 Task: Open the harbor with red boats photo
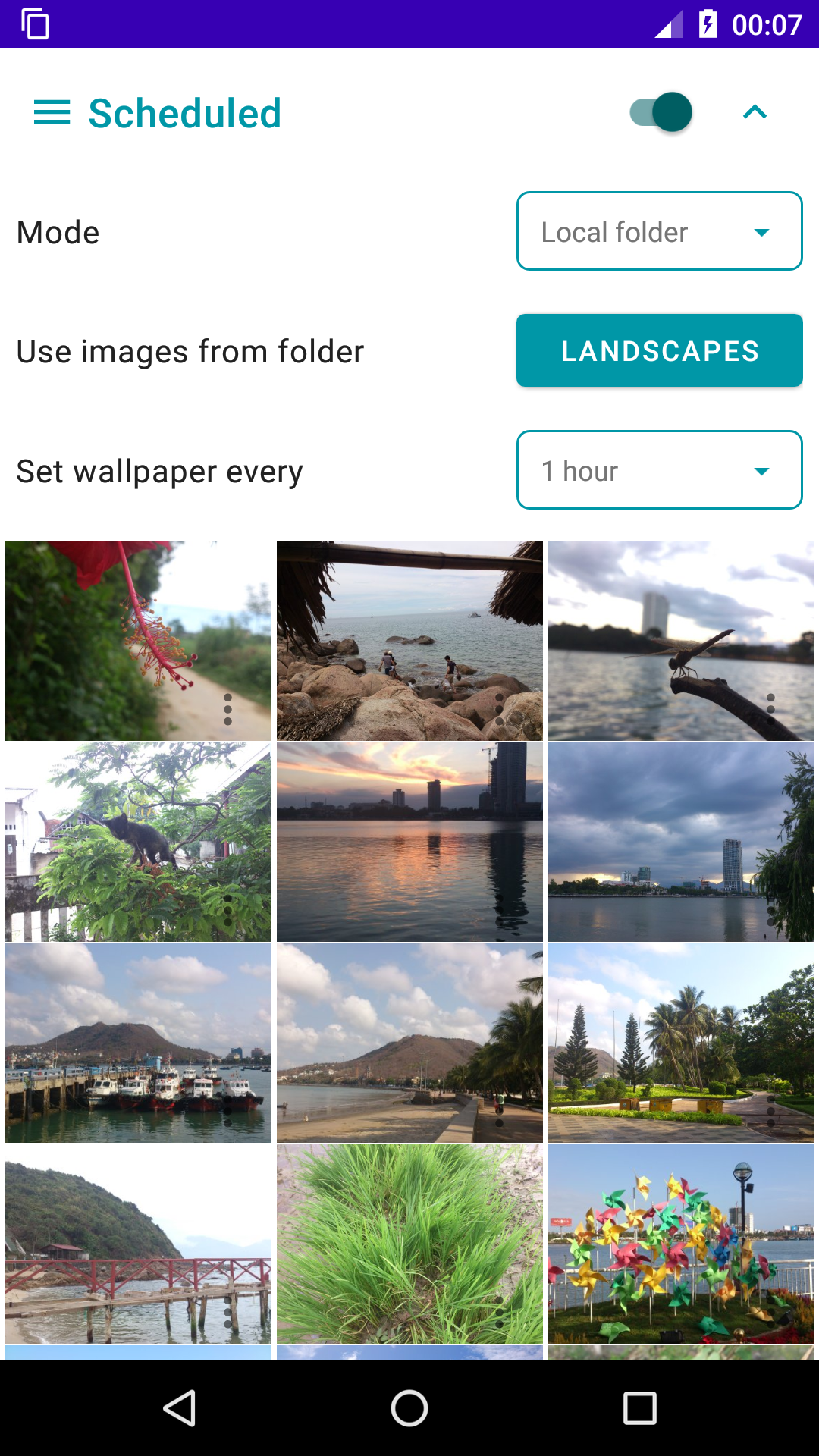(138, 1043)
